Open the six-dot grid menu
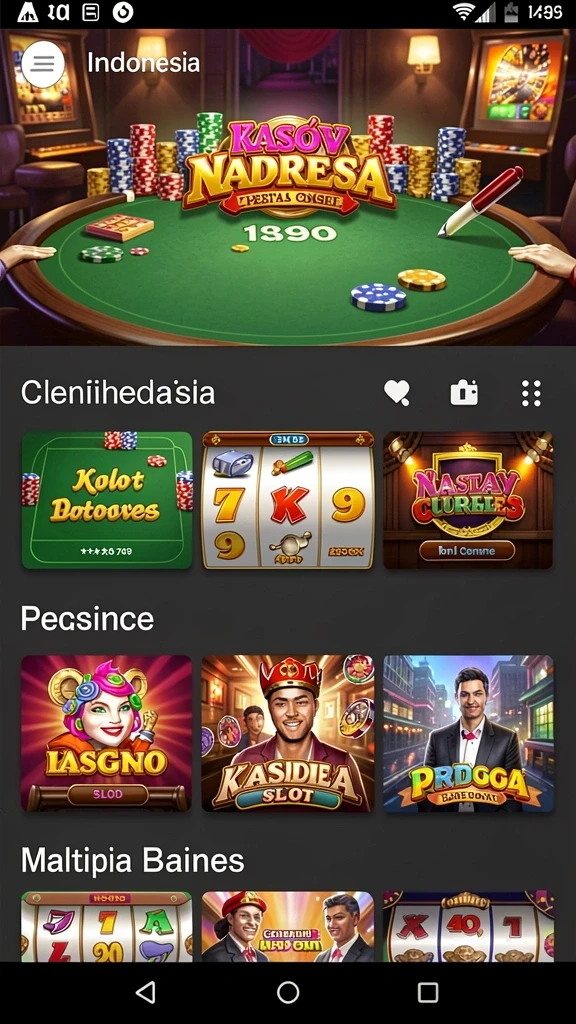 (x=532, y=393)
